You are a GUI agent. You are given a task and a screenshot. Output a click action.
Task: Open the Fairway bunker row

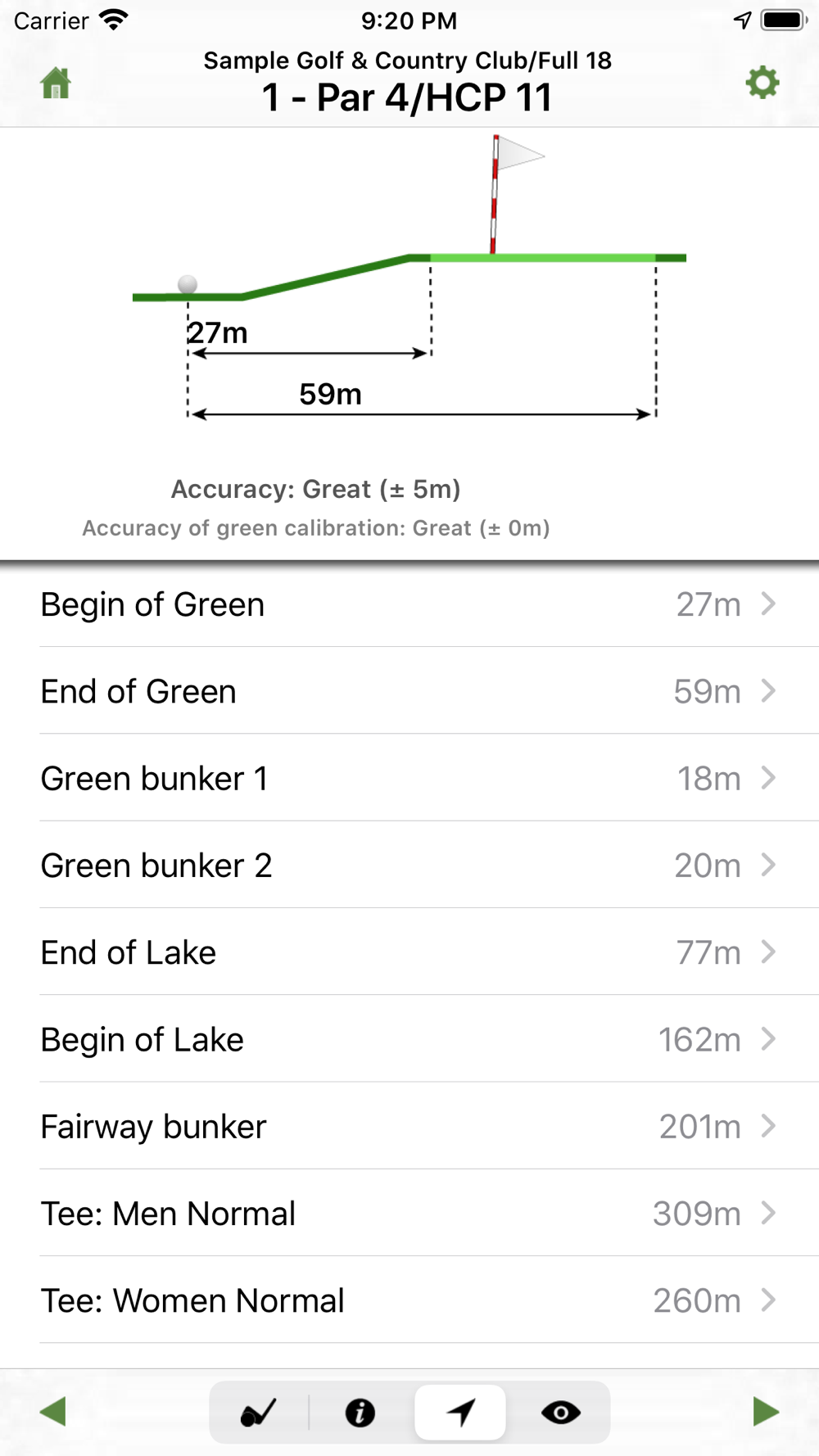(409, 1126)
